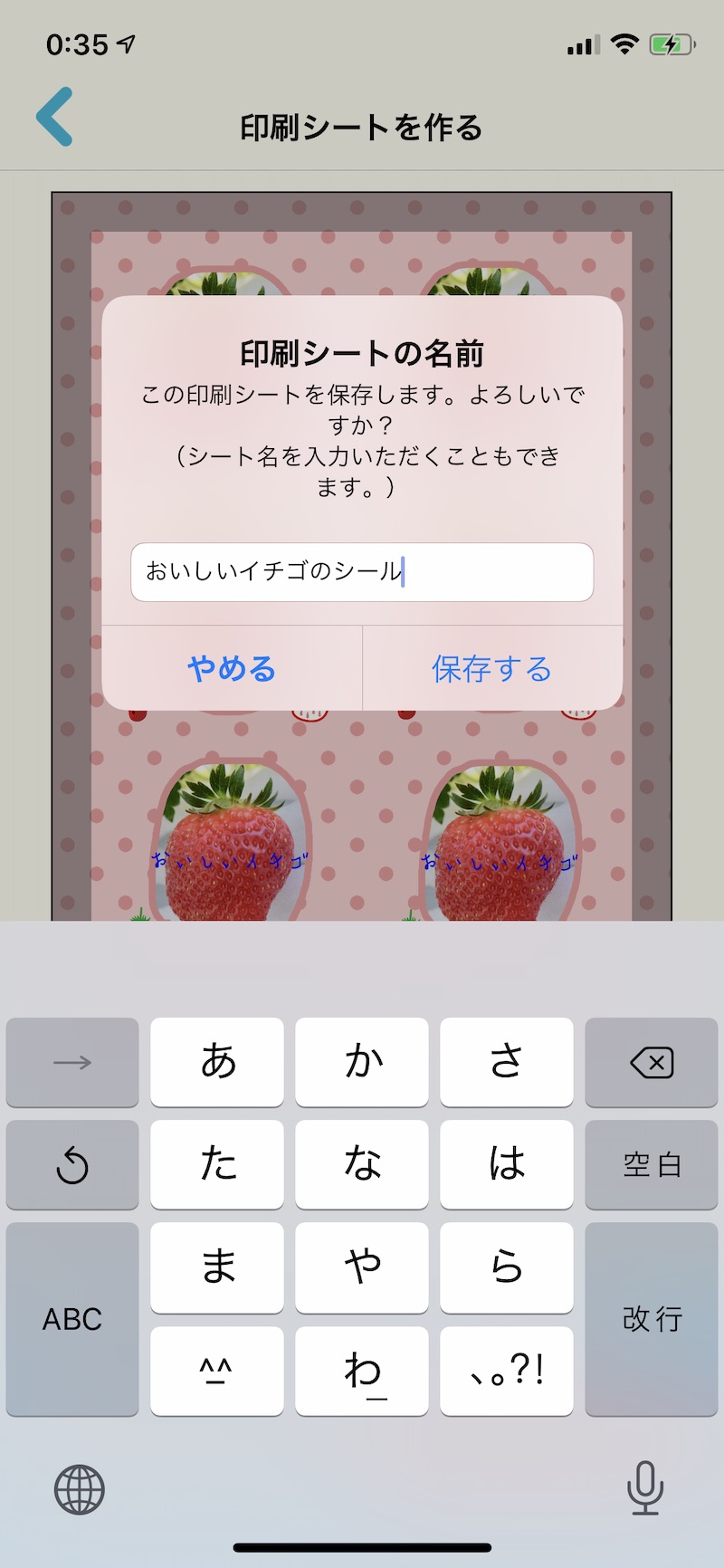This screenshot has height=1568, width=724.
Task: Tap 保存する to save the sheet
Action: click(492, 668)
